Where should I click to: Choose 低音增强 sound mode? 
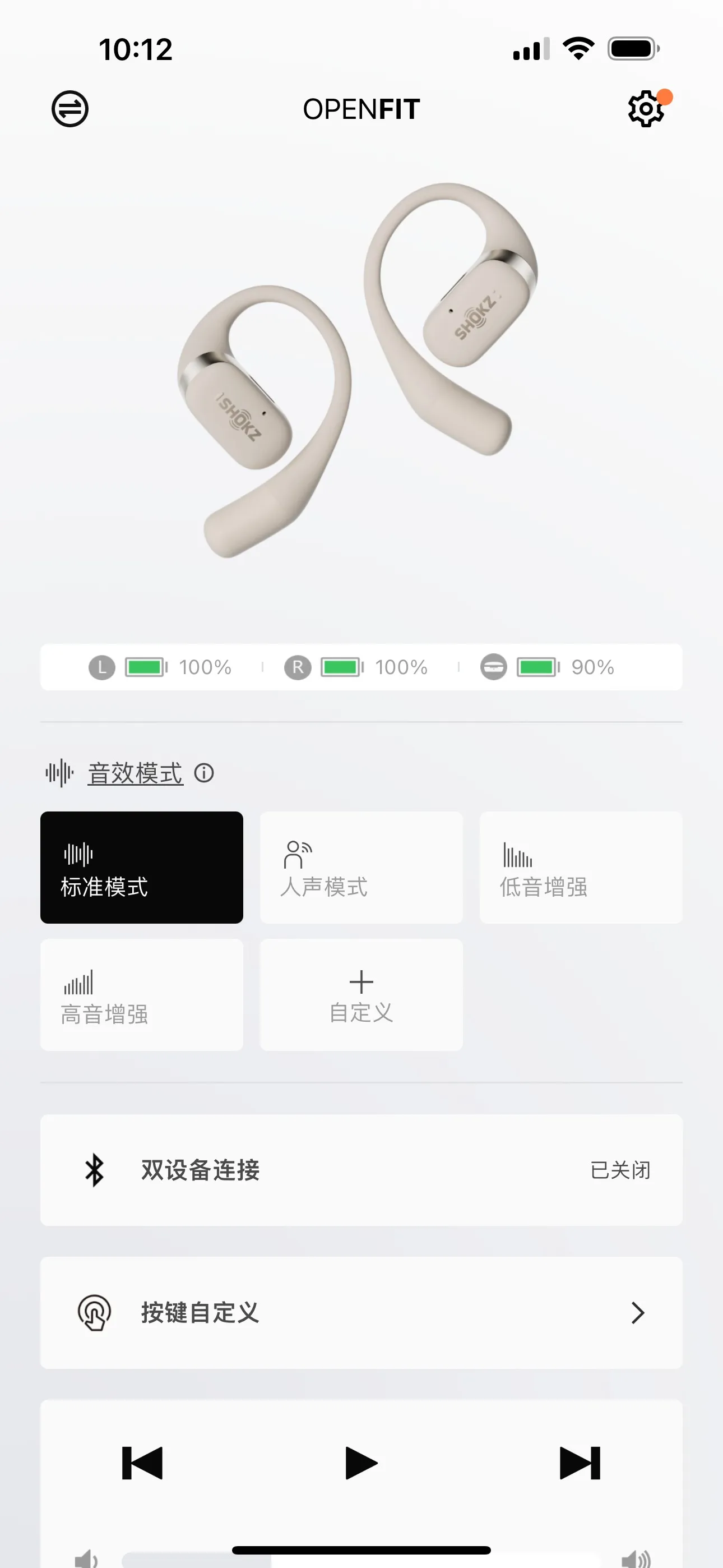(x=581, y=868)
